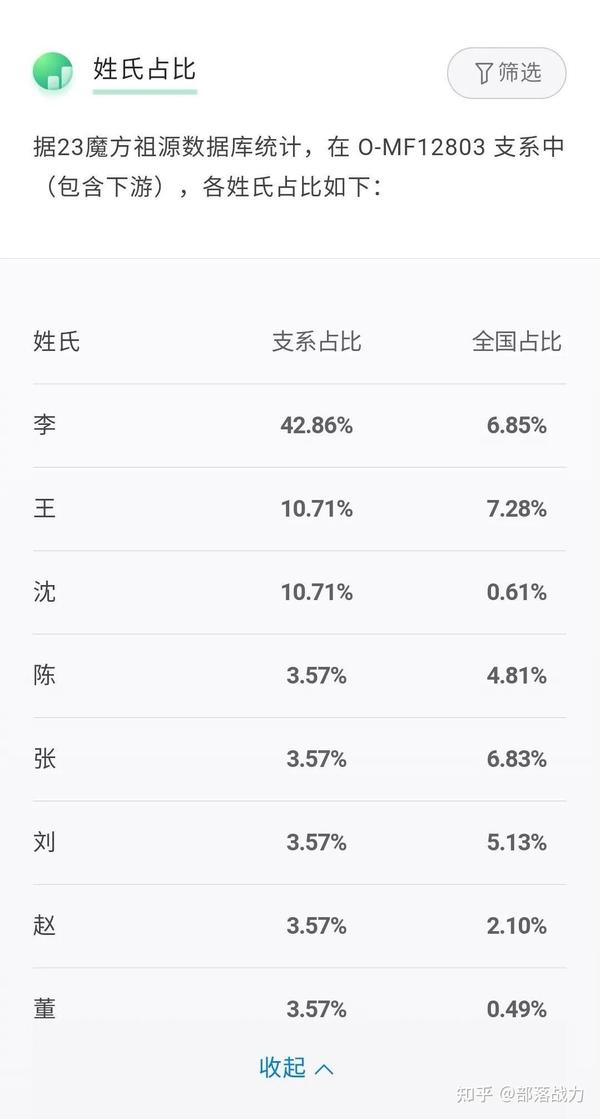Open the 筛选 filter button
The image size is (600, 1119).
point(507,72)
